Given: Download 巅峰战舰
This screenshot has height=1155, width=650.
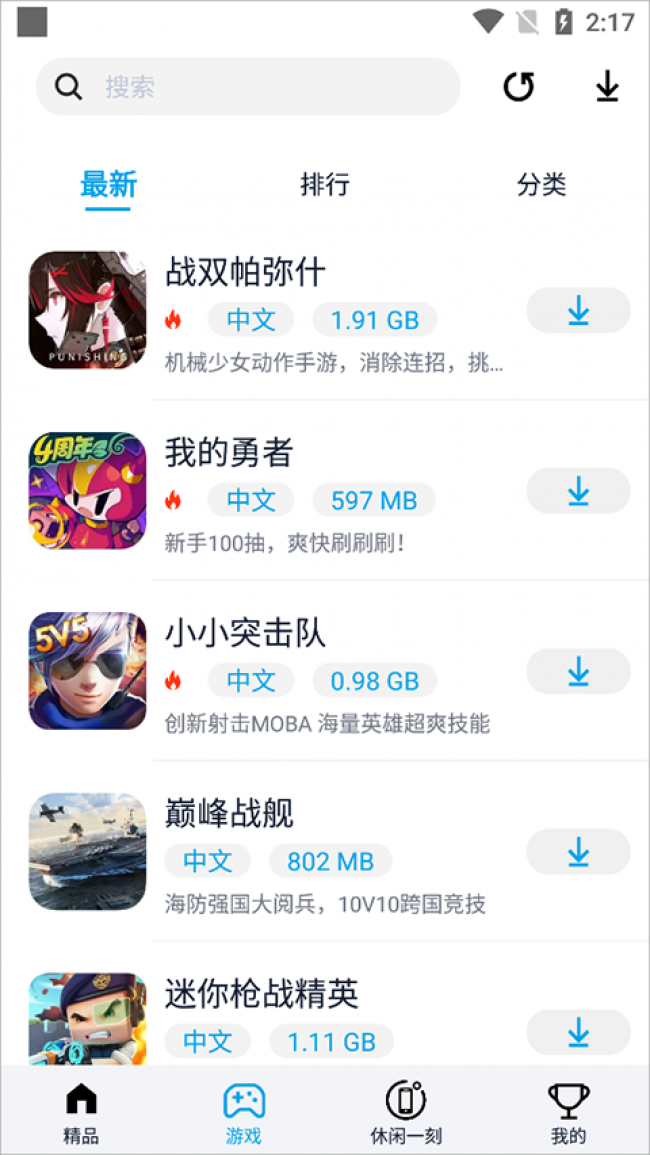Looking at the screenshot, I should (x=578, y=852).
